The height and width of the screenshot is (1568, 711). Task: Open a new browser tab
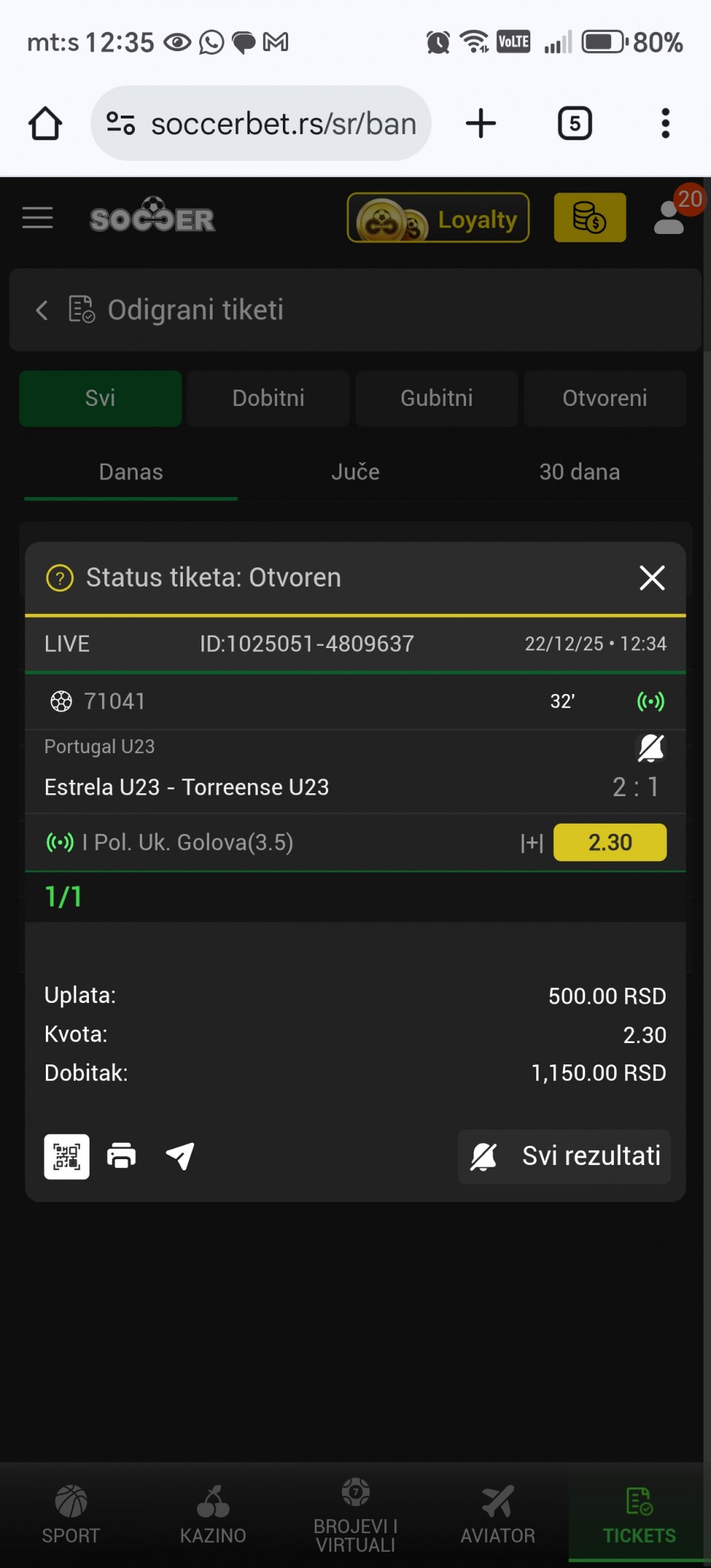[481, 124]
